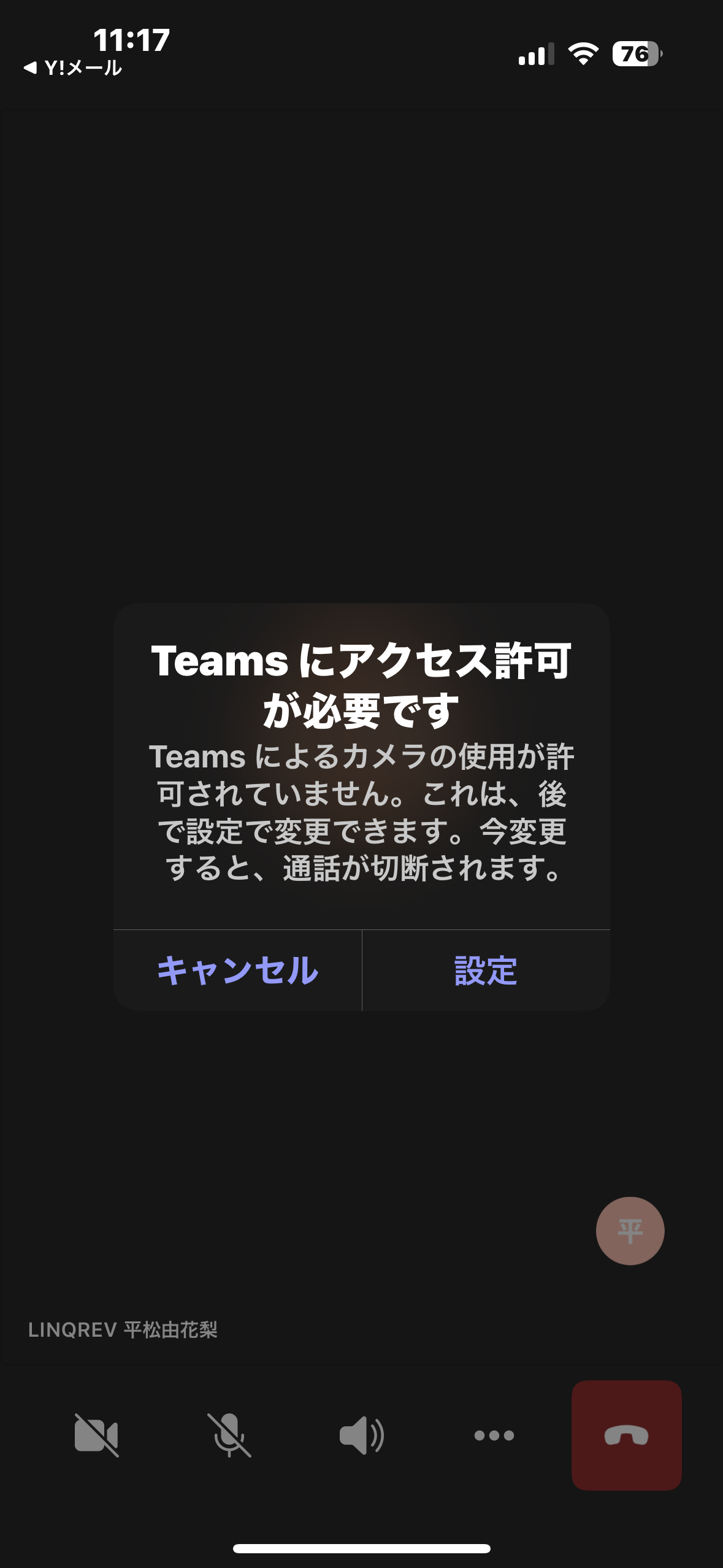Turn on the camera icon
This screenshot has width=723, height=1568.
coord(96,1435)
